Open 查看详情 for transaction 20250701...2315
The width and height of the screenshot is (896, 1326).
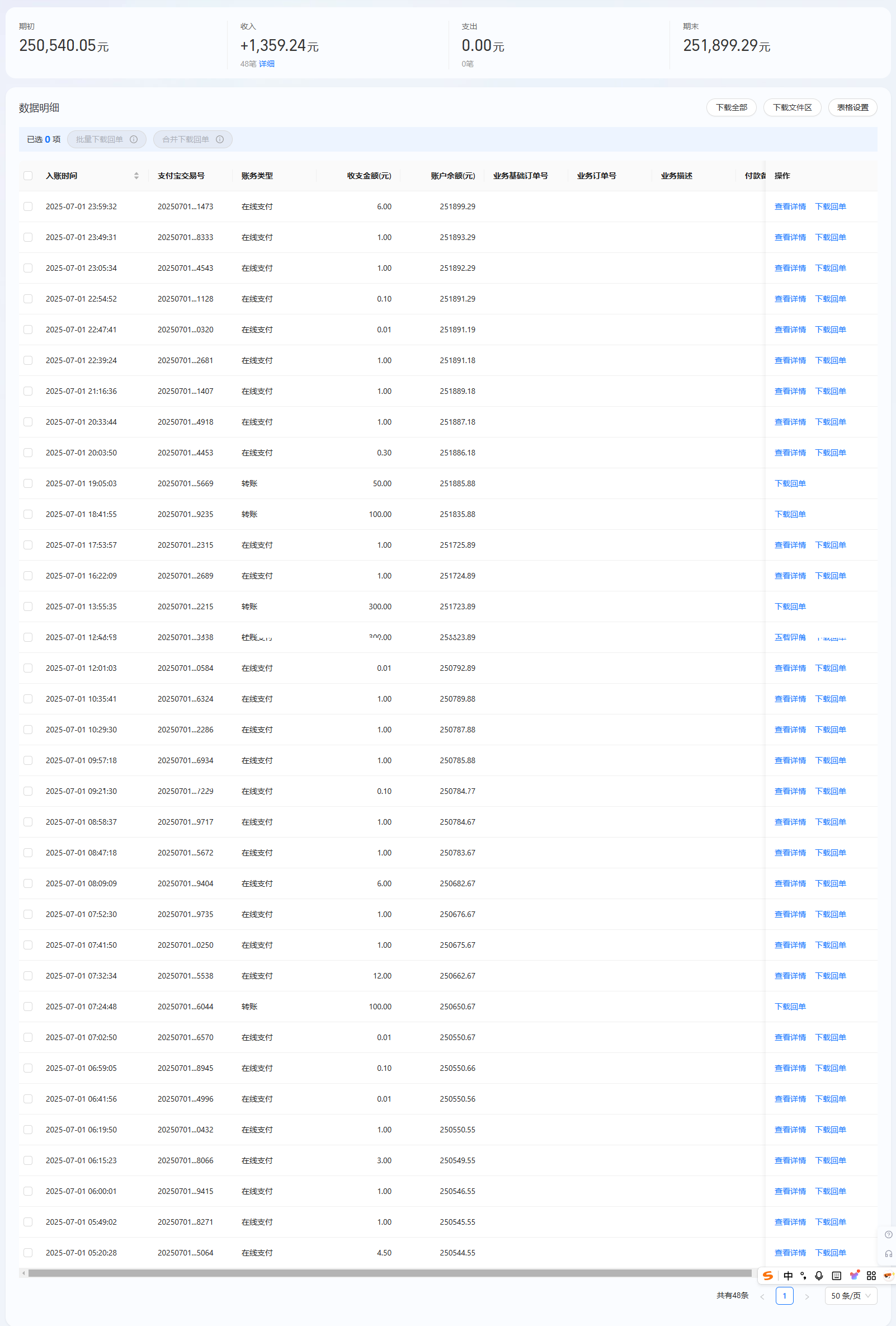[789, 545]
